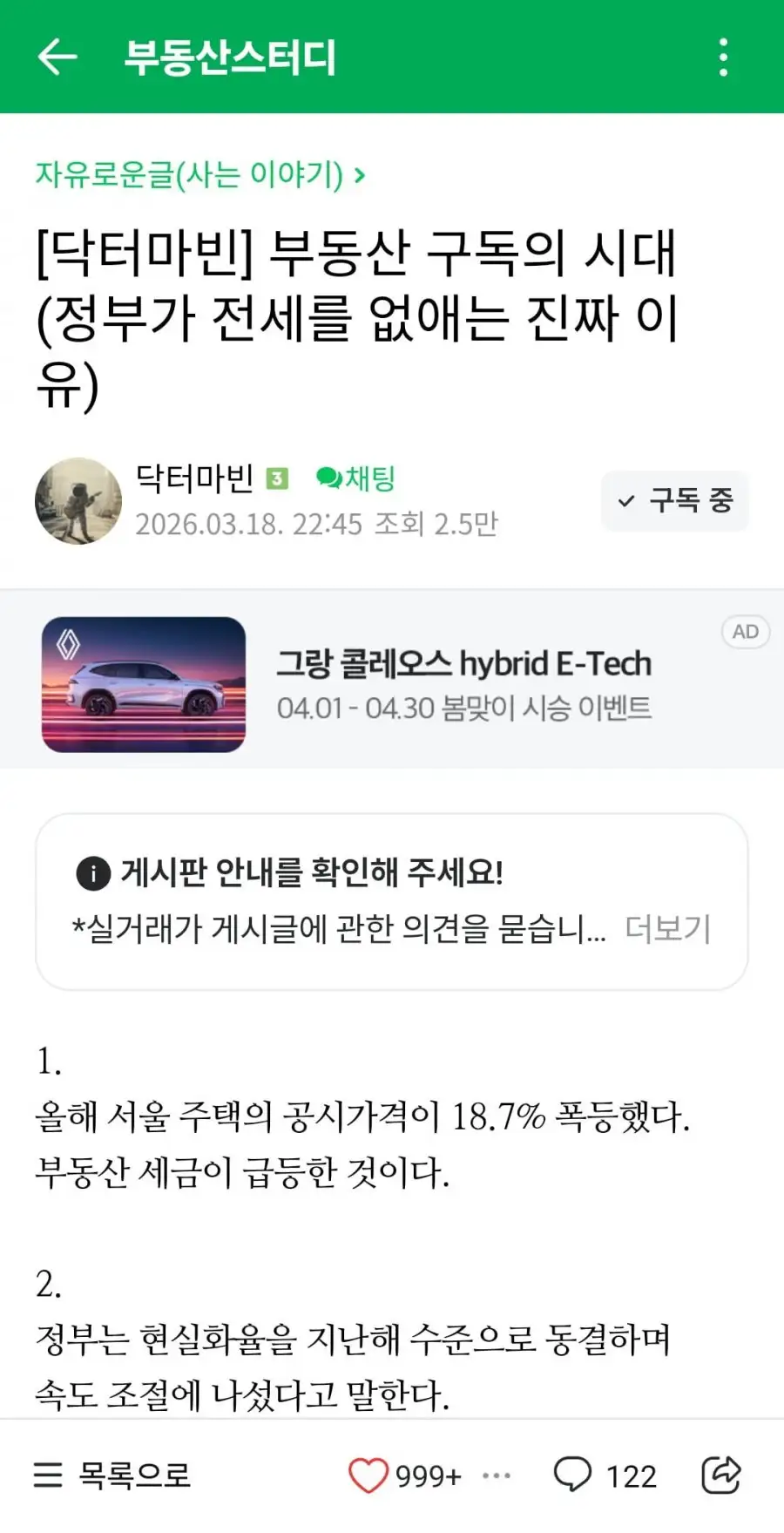This screenshot has height=1533, width=784.
Task: Go back using the top arrow
Action: (x=57, y=58)
